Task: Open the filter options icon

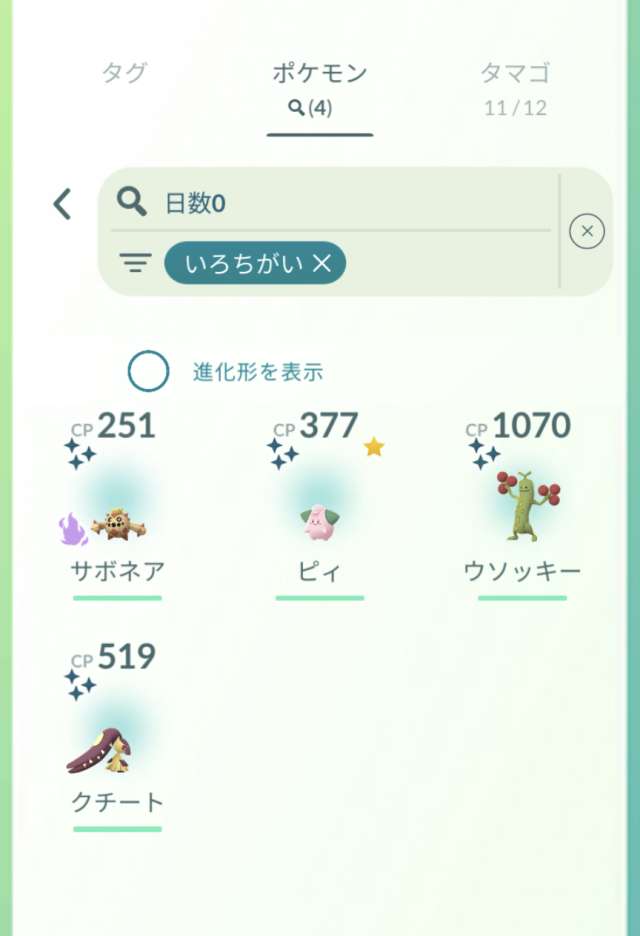Action: (x=135, y=263)
